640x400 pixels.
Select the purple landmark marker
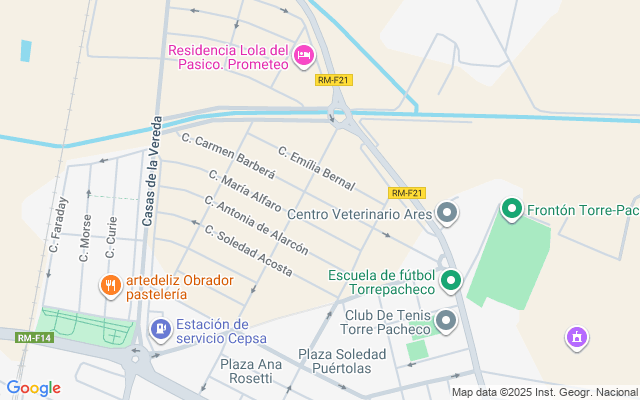point(575,338)
